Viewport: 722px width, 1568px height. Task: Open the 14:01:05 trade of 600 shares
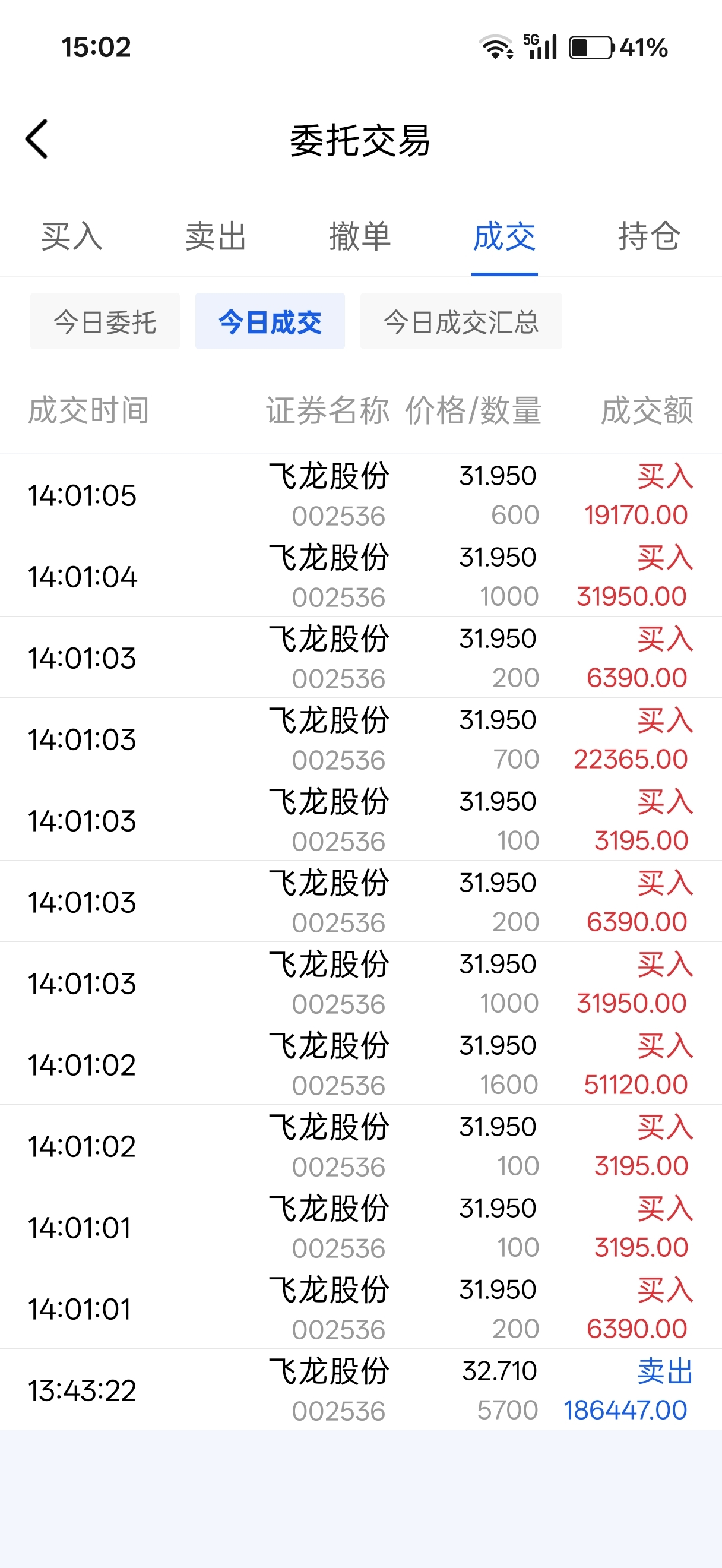360,494
